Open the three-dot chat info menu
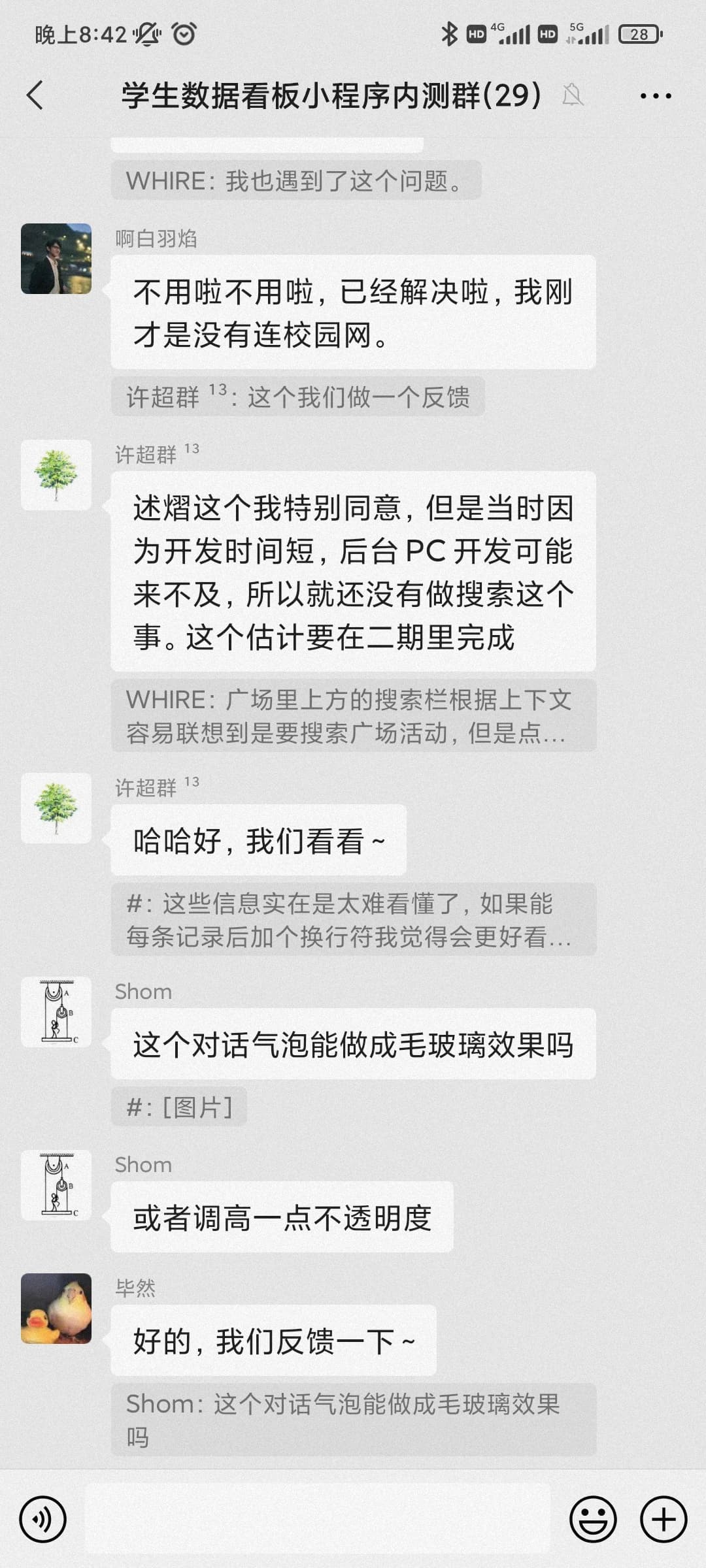This screenshot has height=1568, width=706. 655,95
